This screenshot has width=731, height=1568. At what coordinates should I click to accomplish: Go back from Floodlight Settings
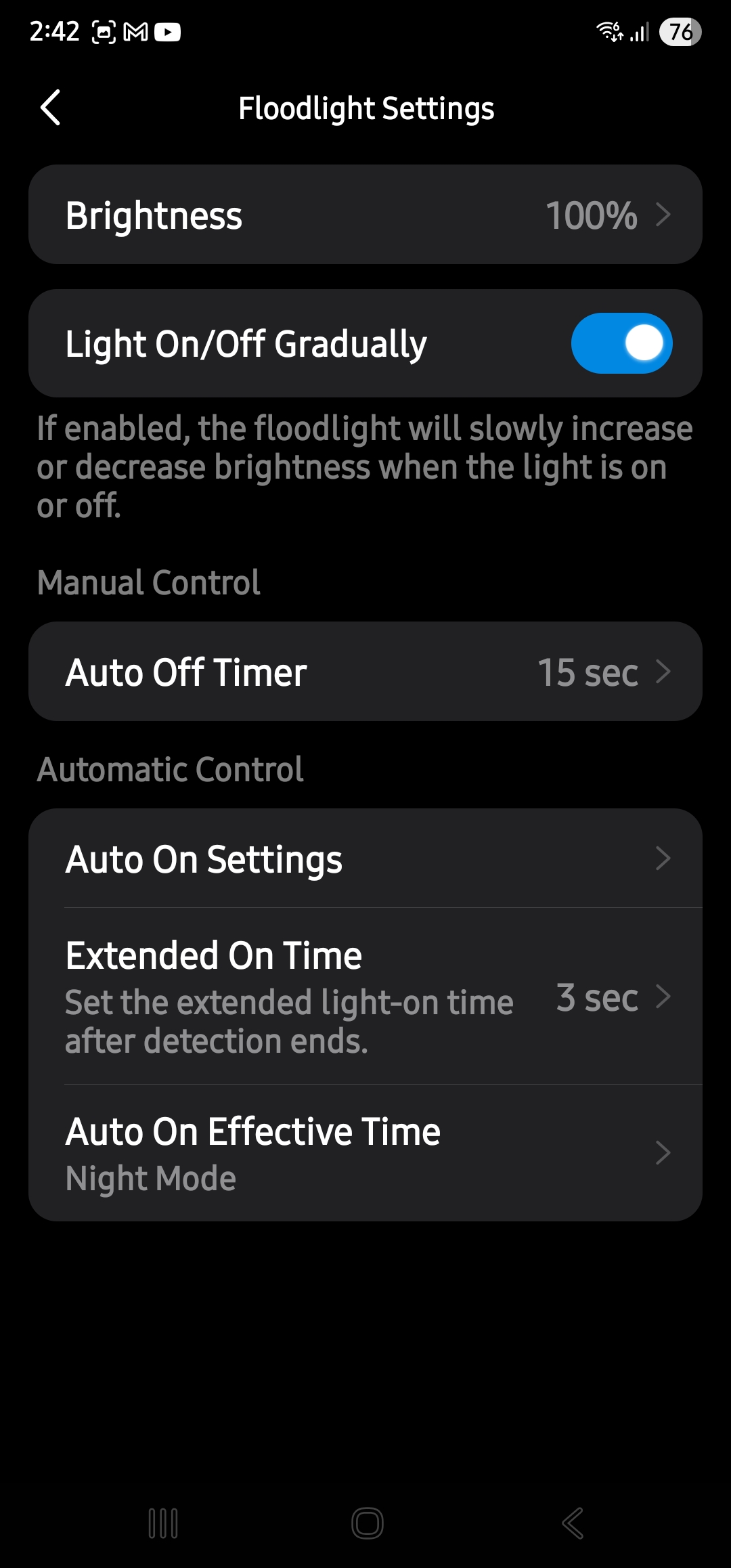click(51, 108)
